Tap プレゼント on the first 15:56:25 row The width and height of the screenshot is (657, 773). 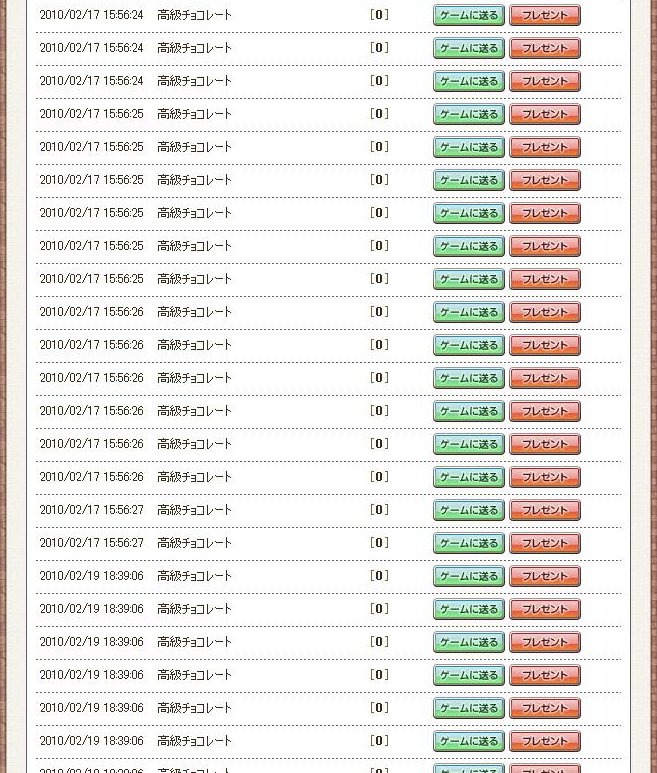coord(545,114)
